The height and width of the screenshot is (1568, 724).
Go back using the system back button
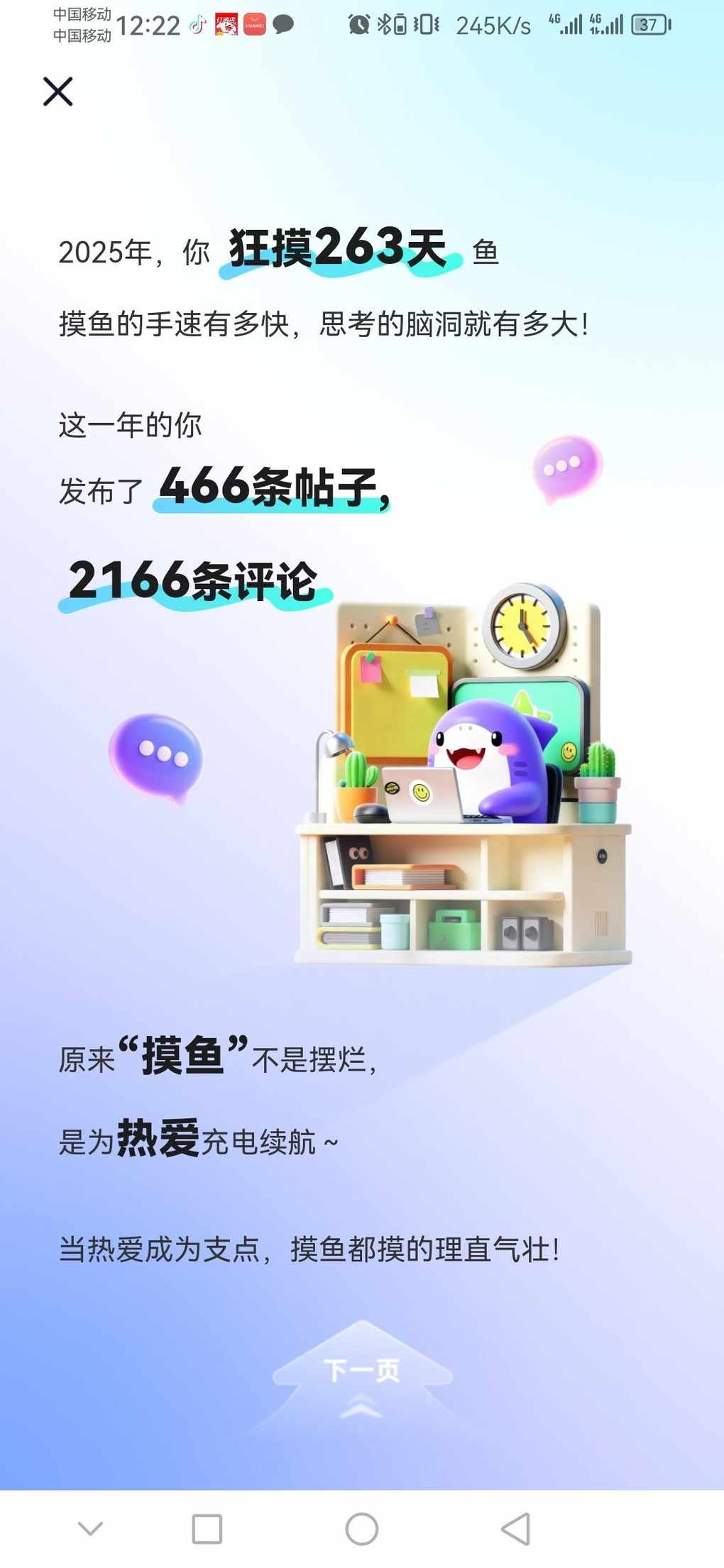pos(516,1528)
